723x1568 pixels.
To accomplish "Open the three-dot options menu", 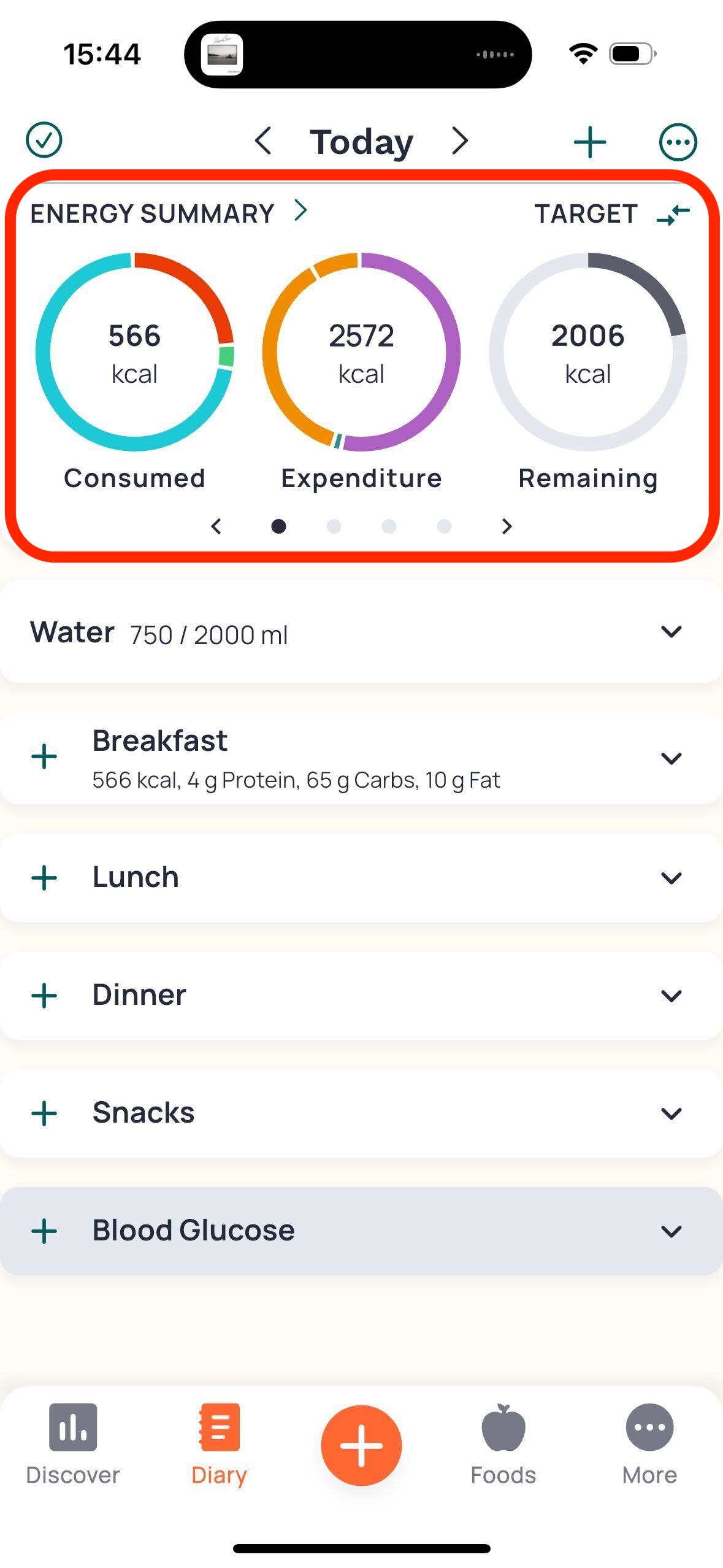I will pyautogui.click(x=678, y=142).
